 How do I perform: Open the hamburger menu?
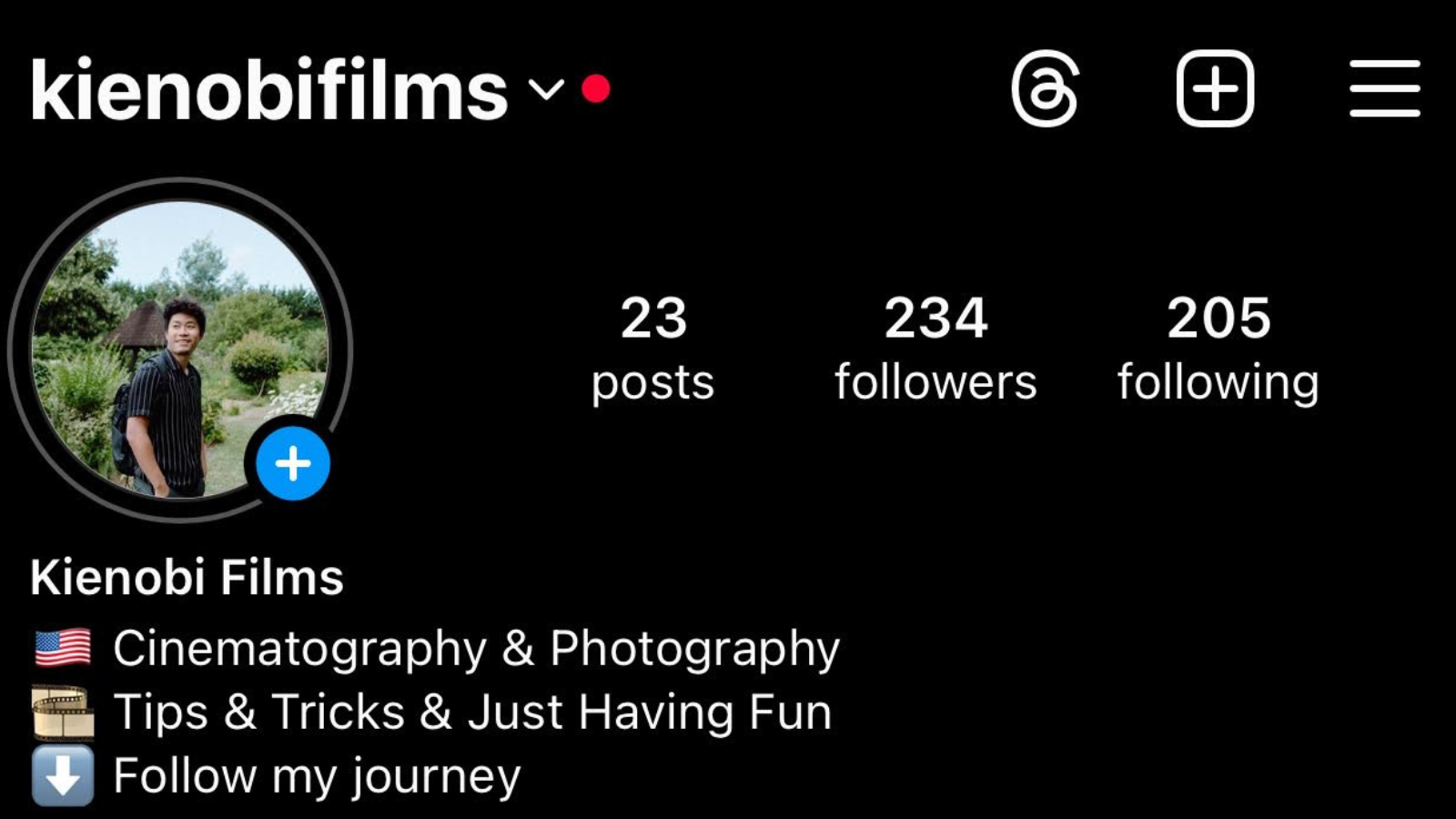pyautogui.click(x=1384, y=89)
